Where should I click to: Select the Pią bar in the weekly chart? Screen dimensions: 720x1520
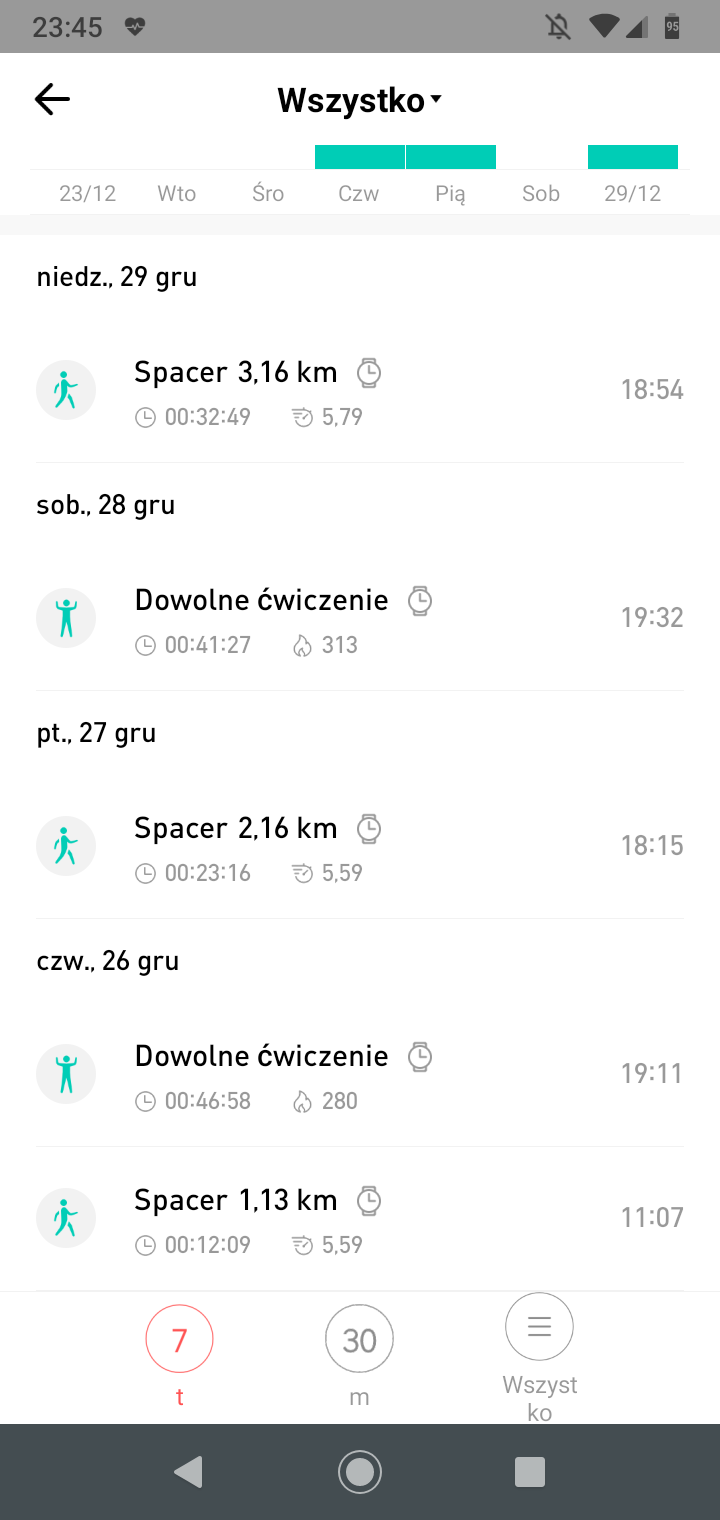(x=451, y=157)
